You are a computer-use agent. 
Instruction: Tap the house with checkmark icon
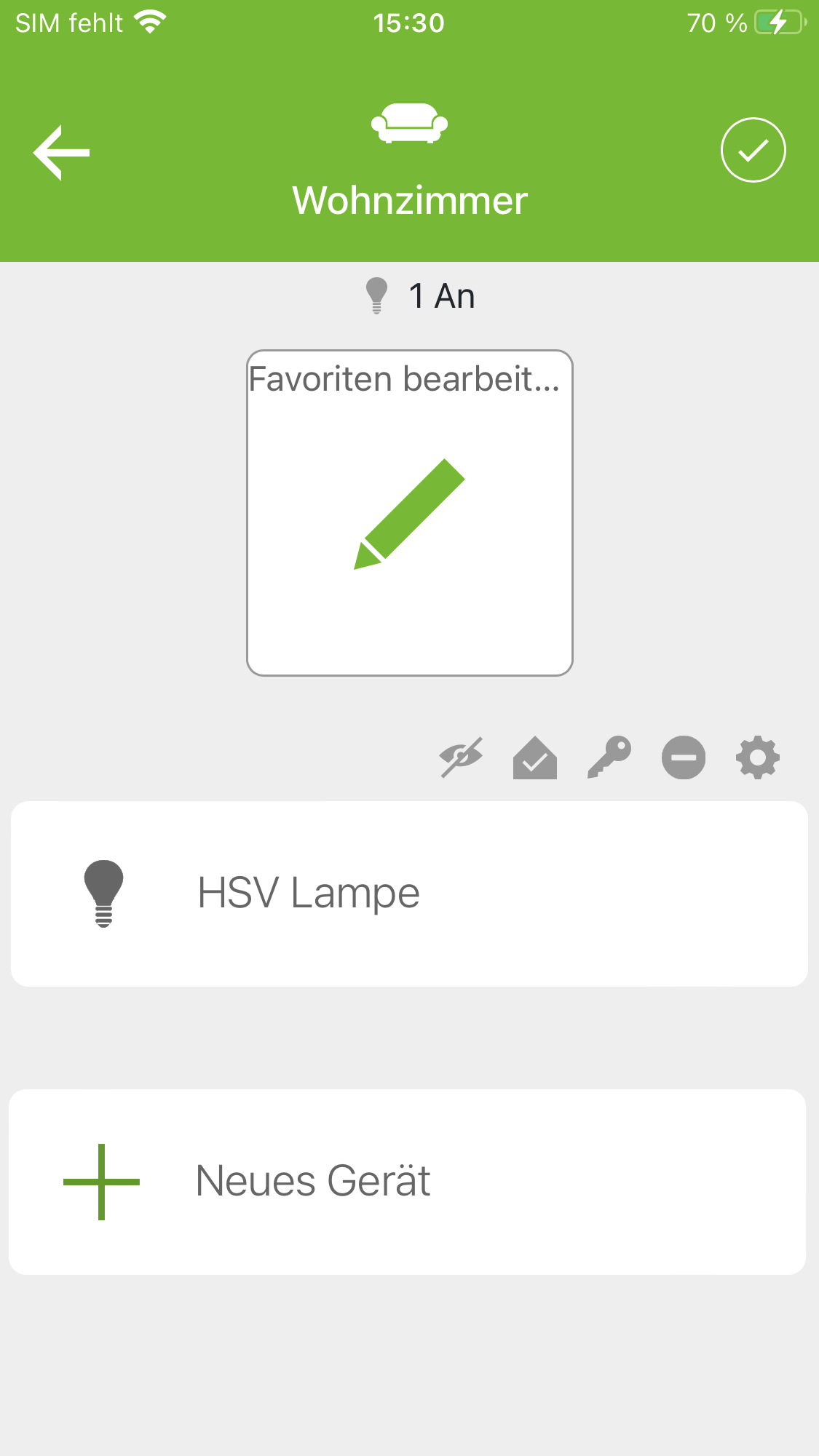(535, 757)
